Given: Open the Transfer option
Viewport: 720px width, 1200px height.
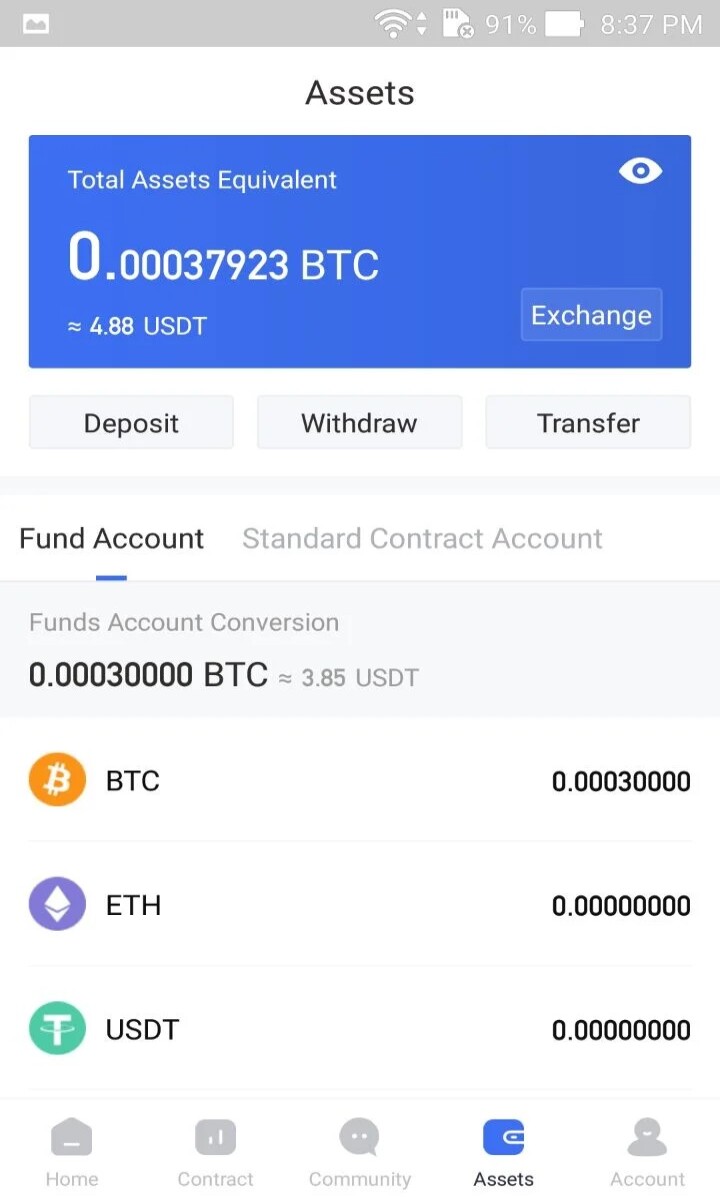Looking at the screenshot, I should [x=588, y=423].
